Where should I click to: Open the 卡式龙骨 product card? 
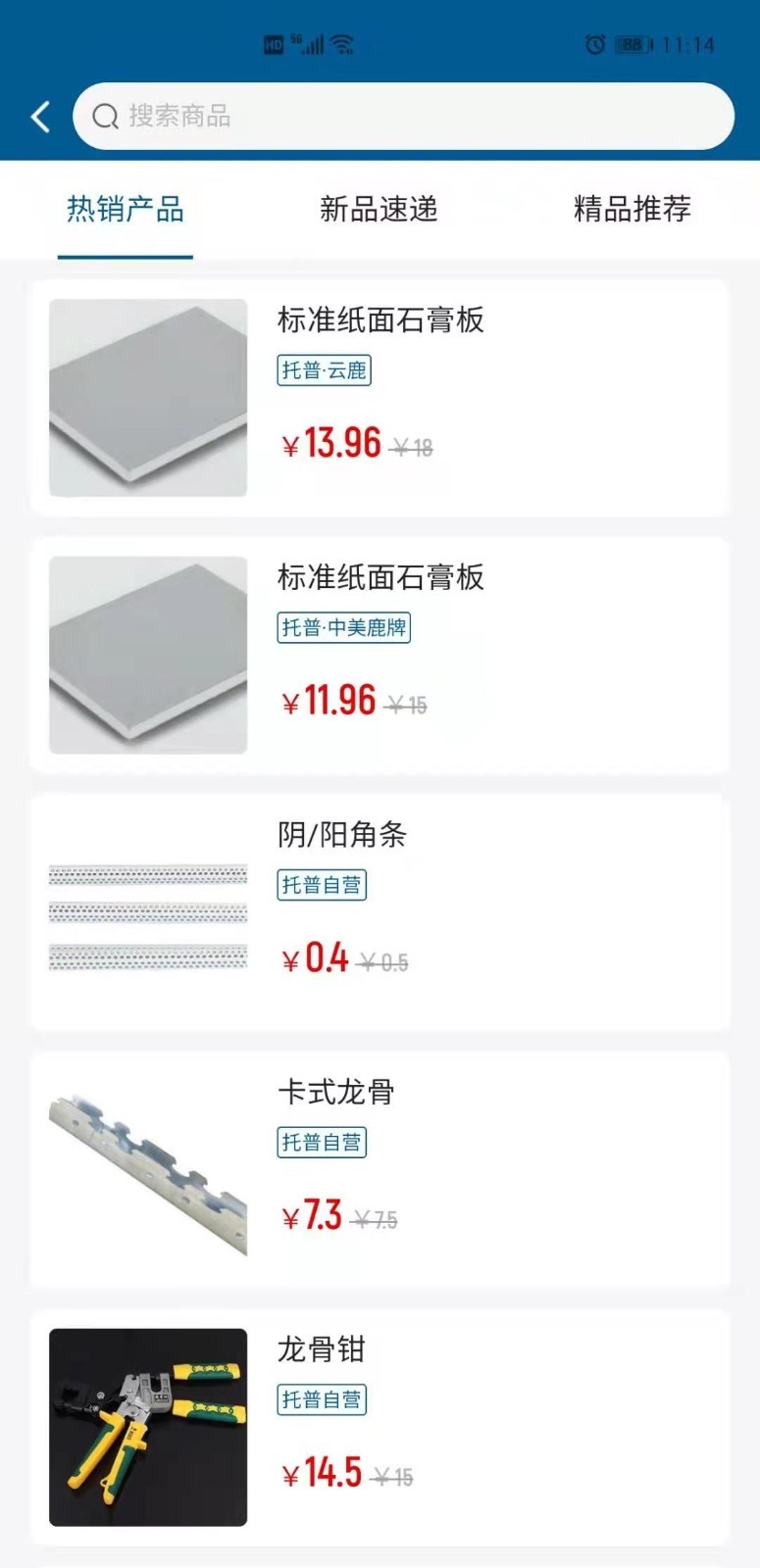click(x=380, y=1169)
